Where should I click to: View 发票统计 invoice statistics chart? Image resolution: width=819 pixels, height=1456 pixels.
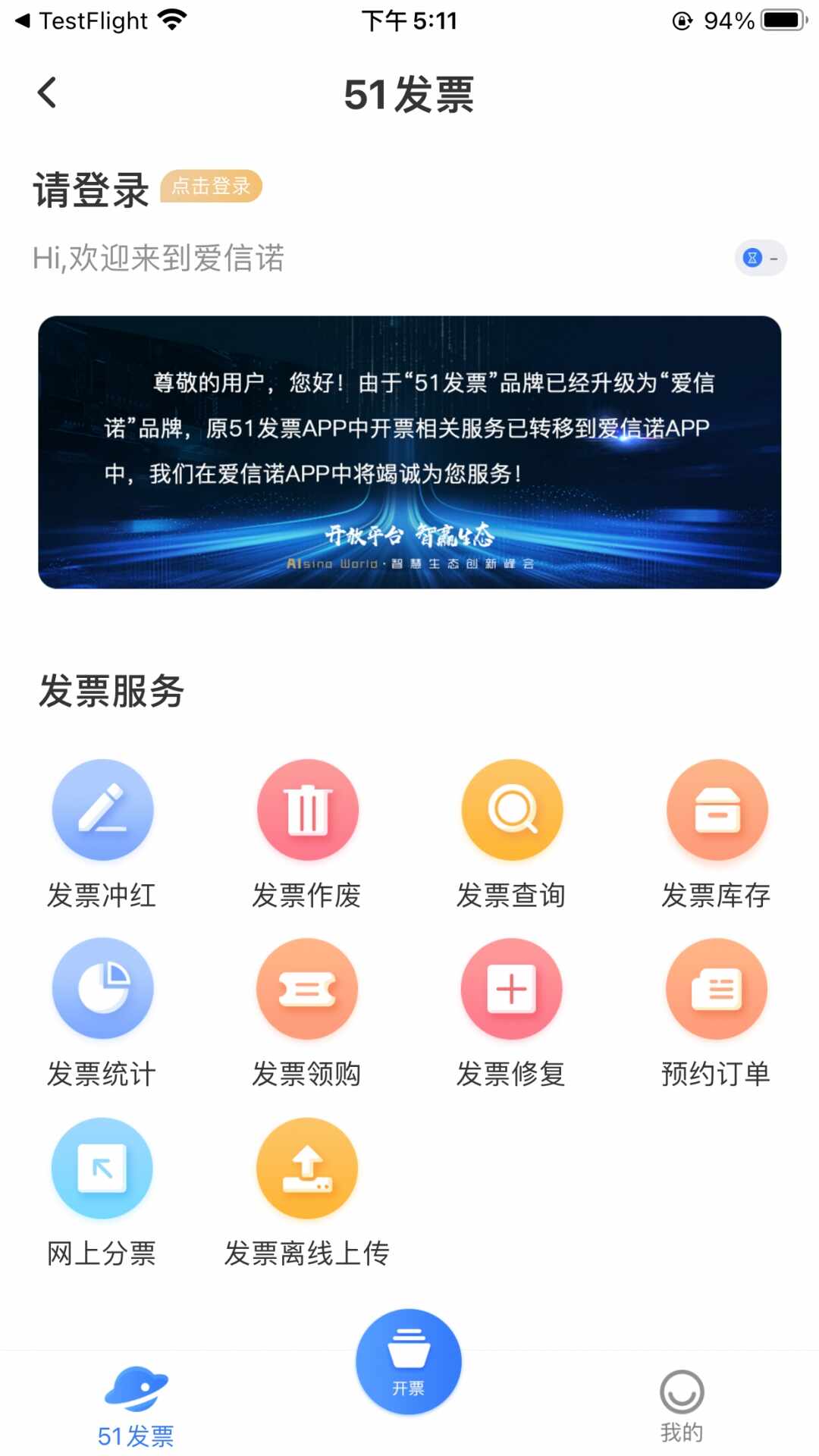pos(103,988)
